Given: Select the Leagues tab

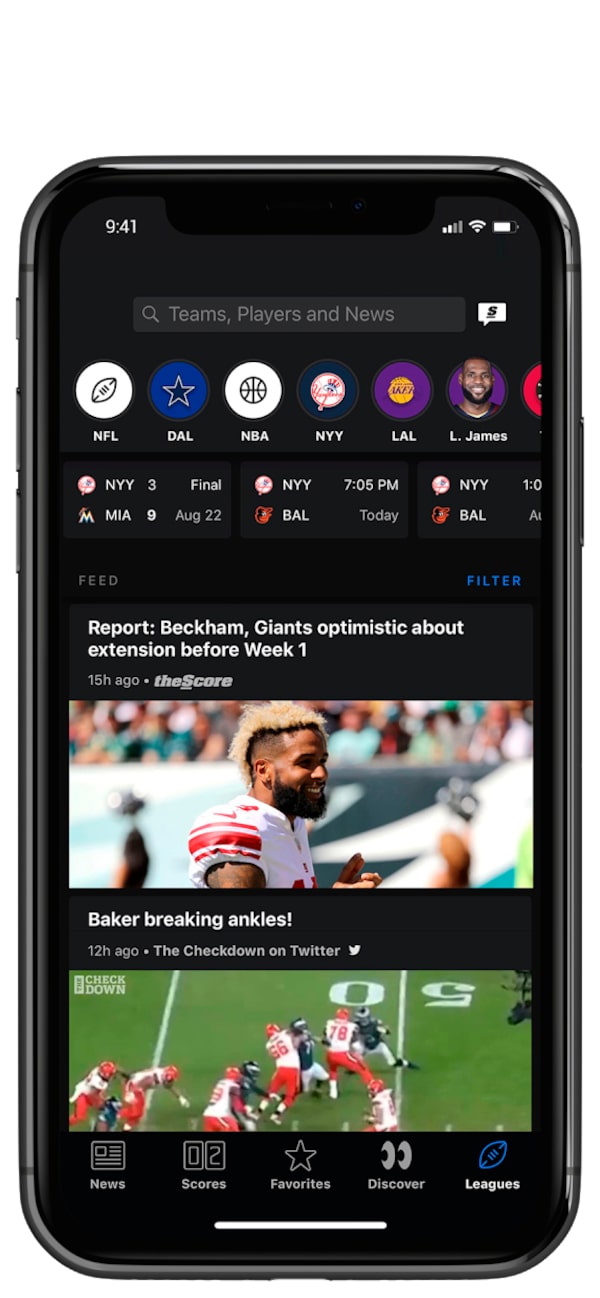Looking at the screenshot, I should [x=492, y=1165].
